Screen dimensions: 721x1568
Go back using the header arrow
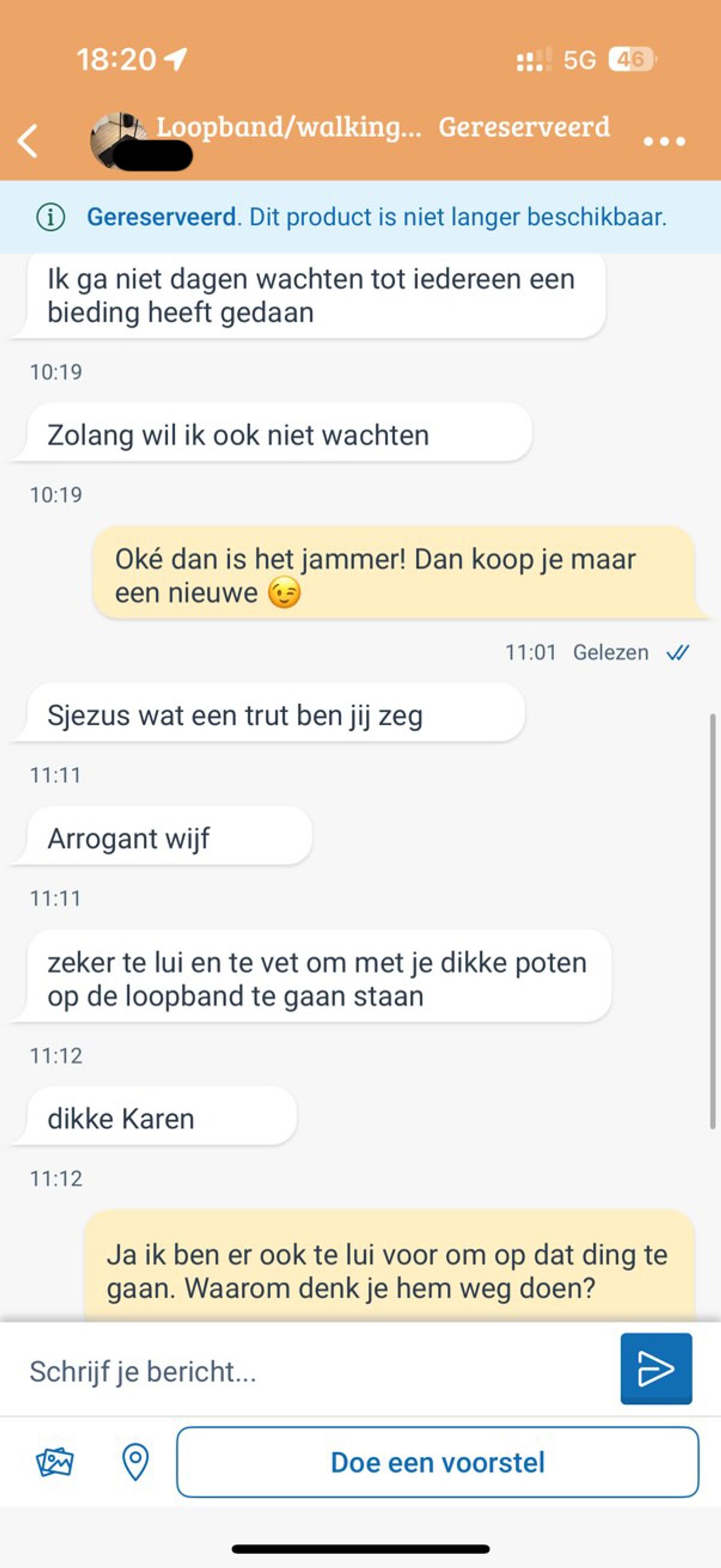28,141
